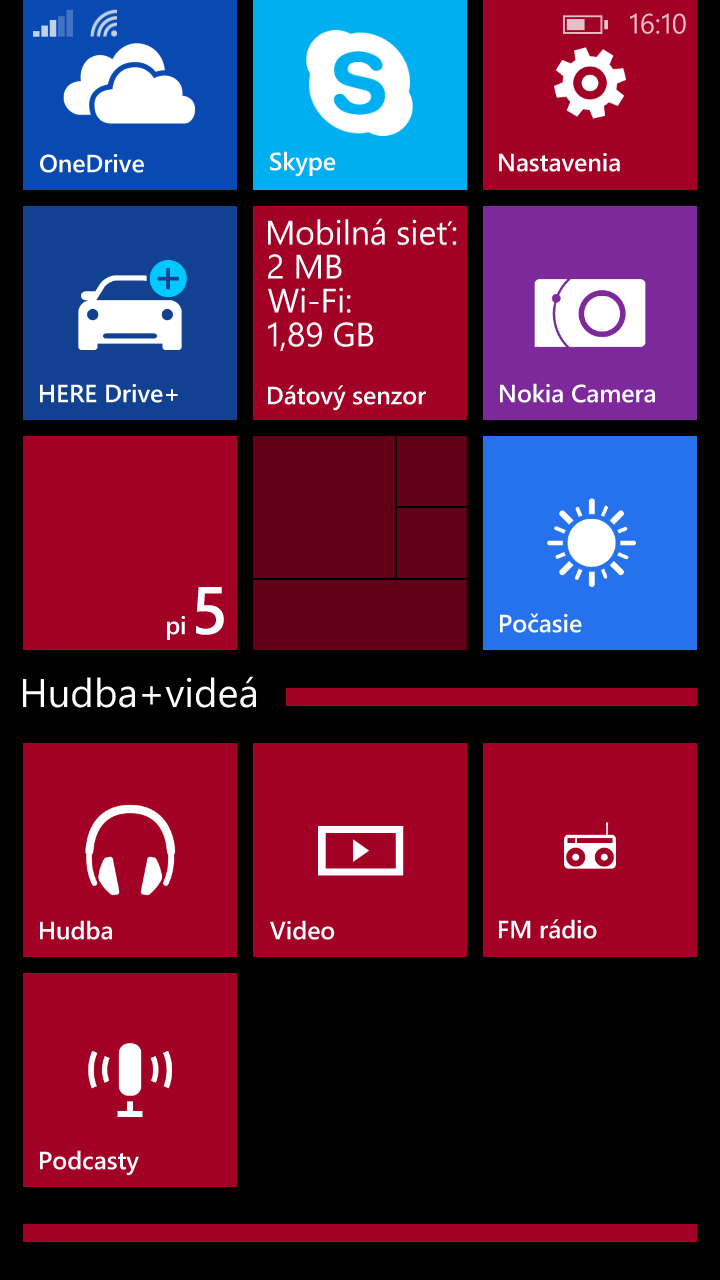Check the Počasie weather tile

pyautogui.click(x=590, y=543)
